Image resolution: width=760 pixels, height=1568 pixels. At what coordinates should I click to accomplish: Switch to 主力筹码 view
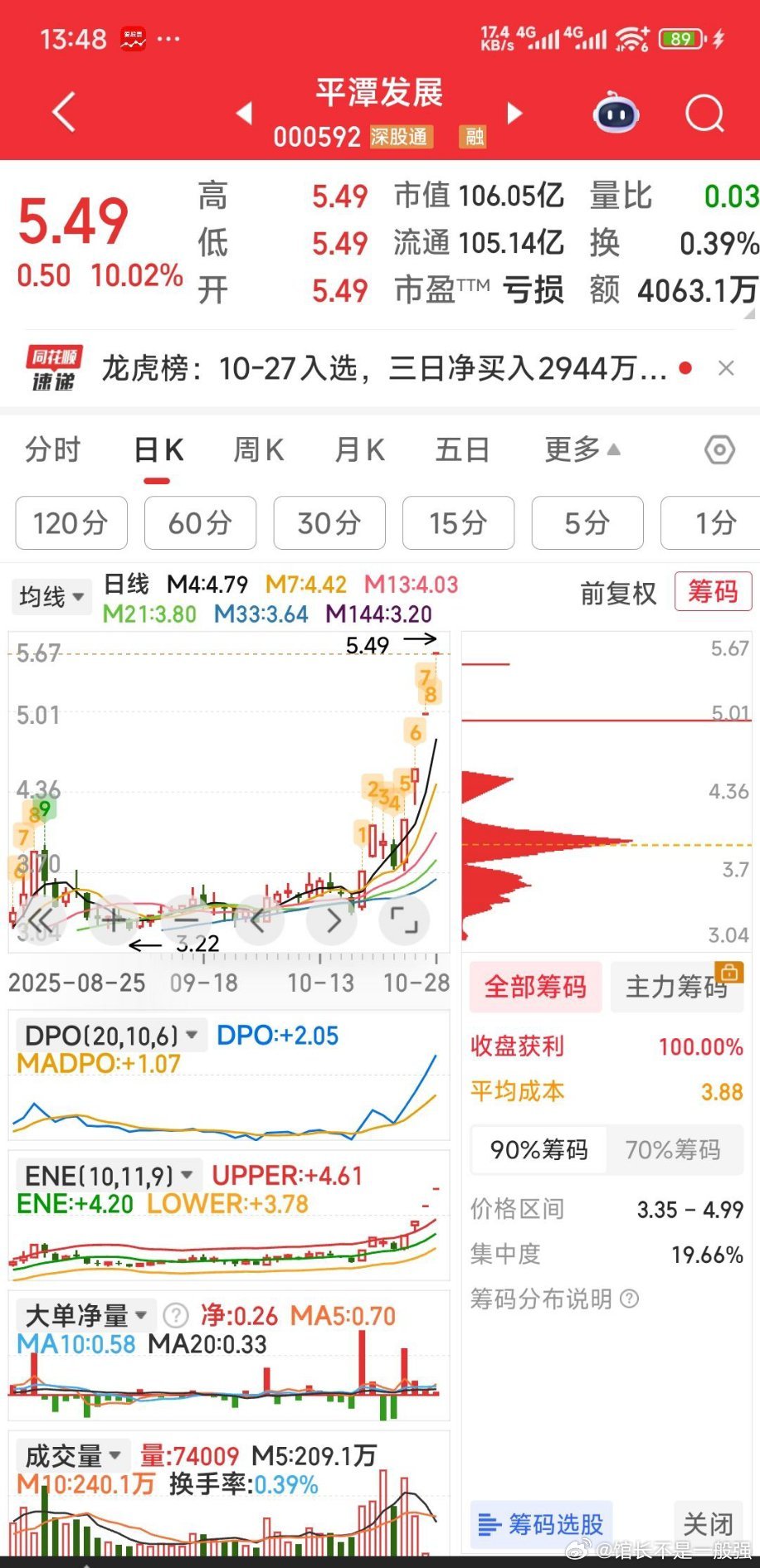tap(677, 987)
